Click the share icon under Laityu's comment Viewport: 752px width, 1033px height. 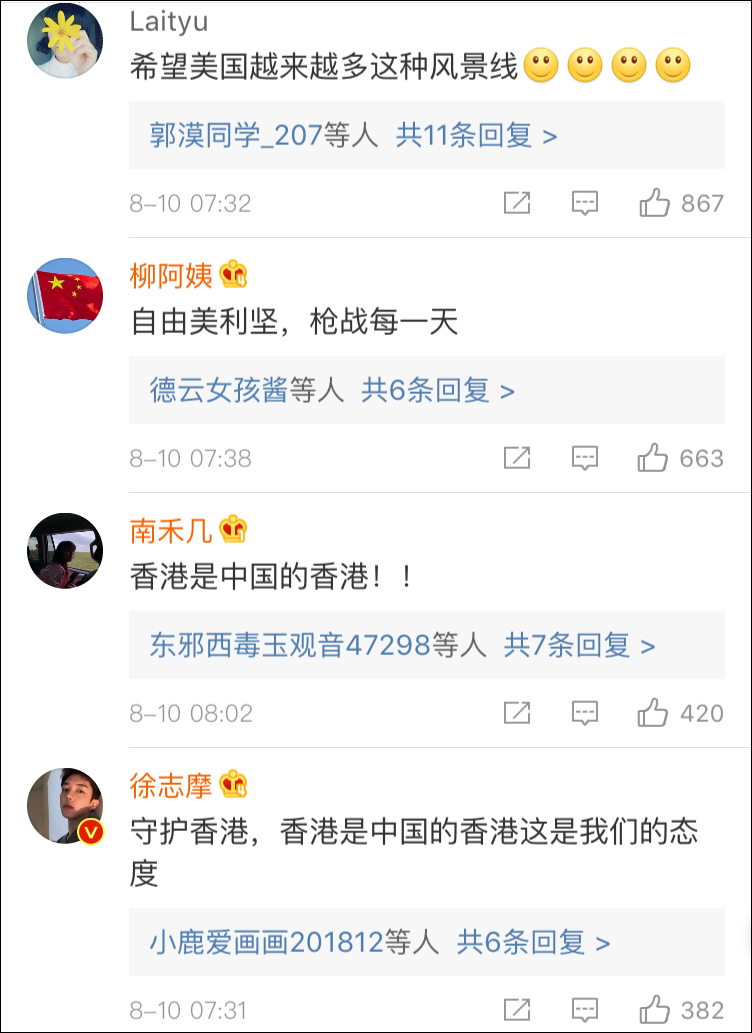point(516,203)
